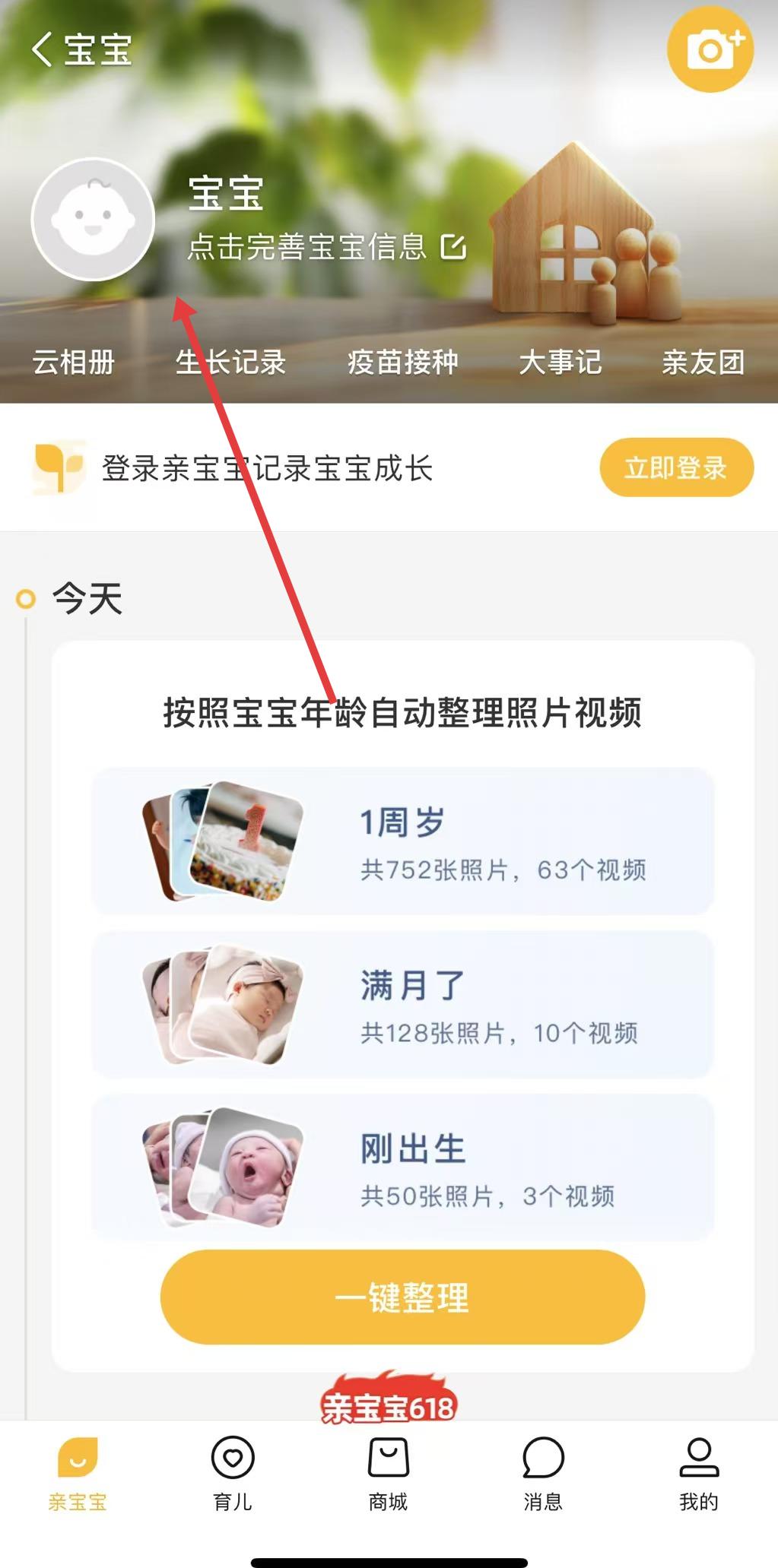Image resolution: width=778 pixels, height=1568 pixels.
Task: Tap the camera add-photo button
Action: click(x=710, y=49)
